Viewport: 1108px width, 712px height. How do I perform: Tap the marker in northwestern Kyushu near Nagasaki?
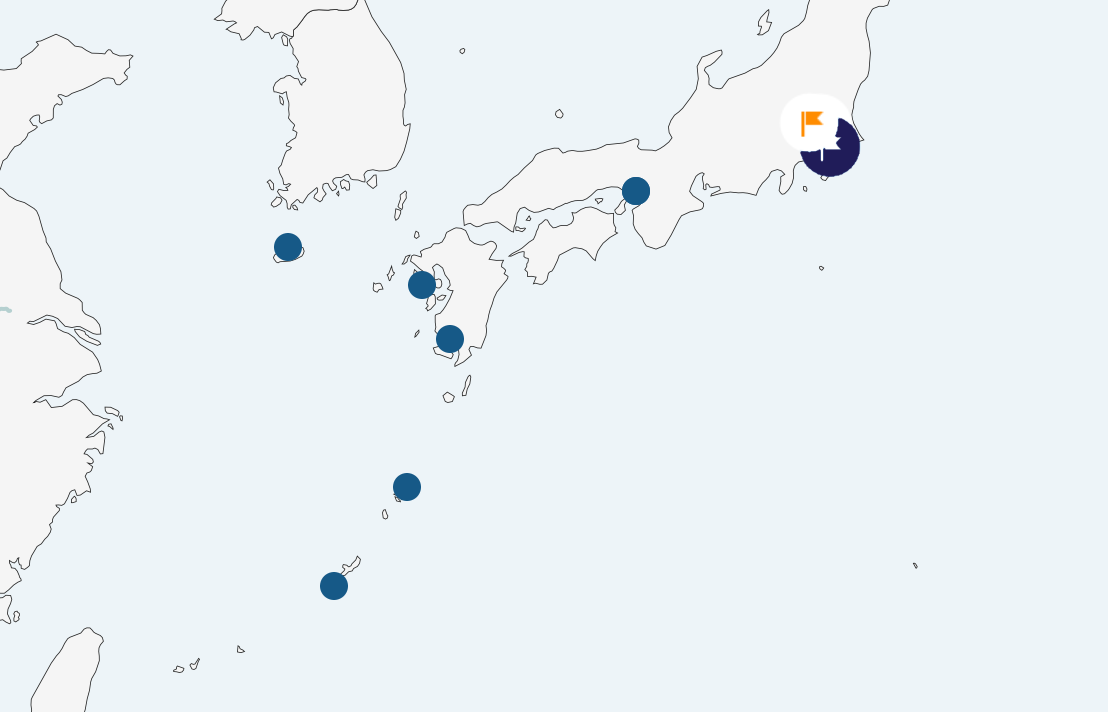click(x=422, y=285)
